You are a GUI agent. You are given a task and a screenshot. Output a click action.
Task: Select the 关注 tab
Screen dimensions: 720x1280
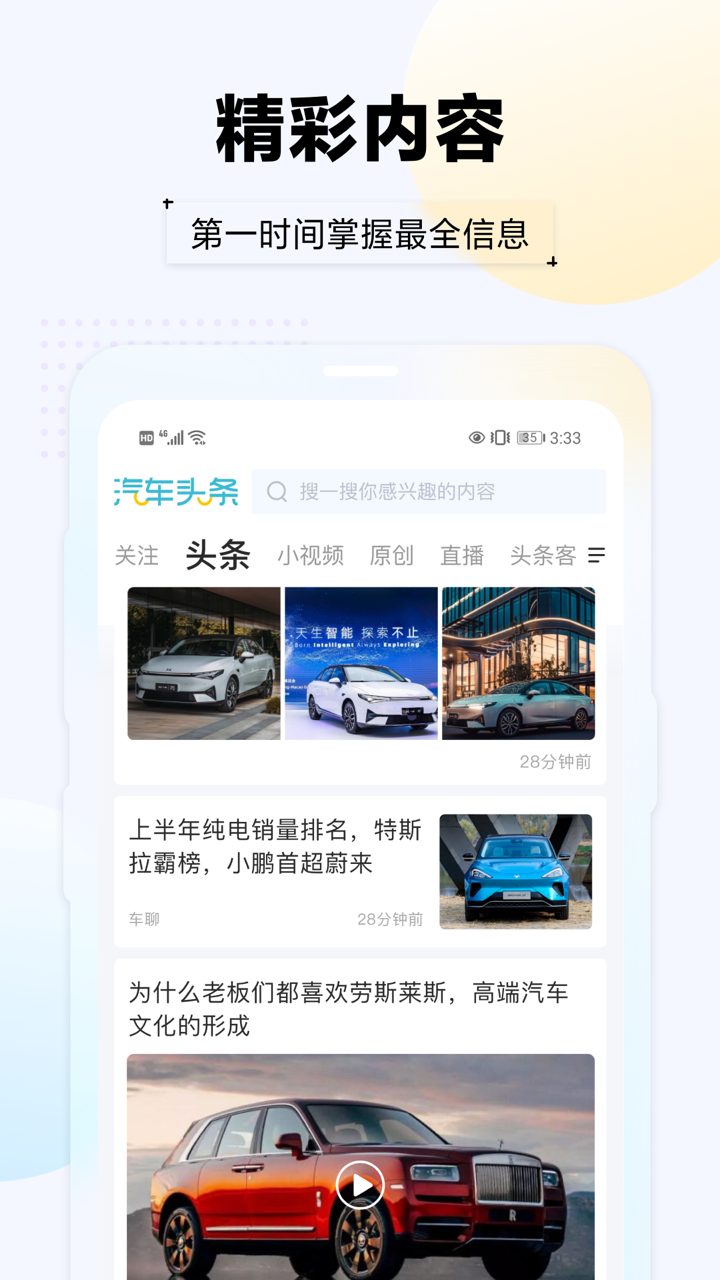138,556
